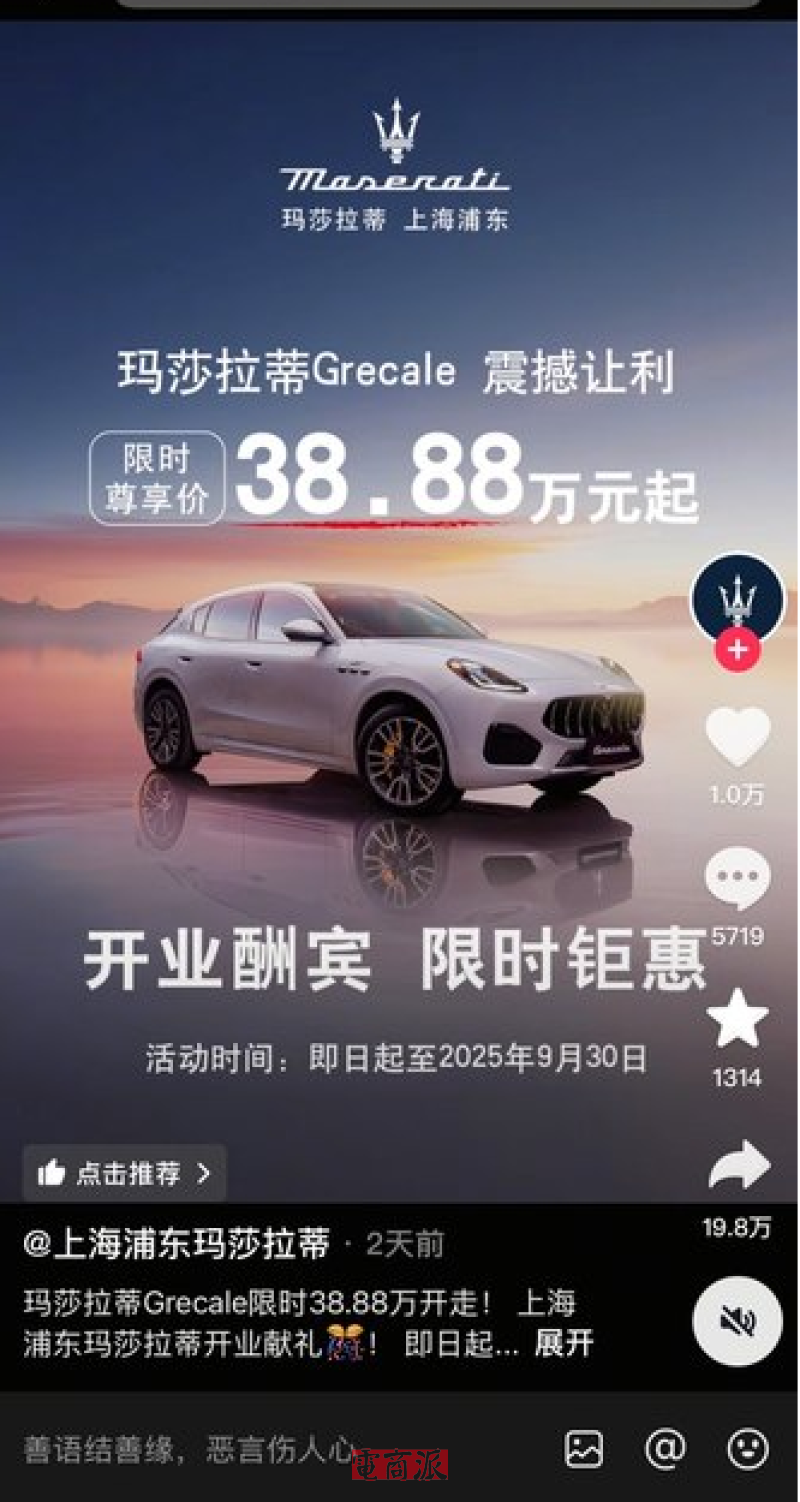Image resolution: width=800 pixels, height=1502 pixels.
Task: Open the comments section
Action: point(737,878)
